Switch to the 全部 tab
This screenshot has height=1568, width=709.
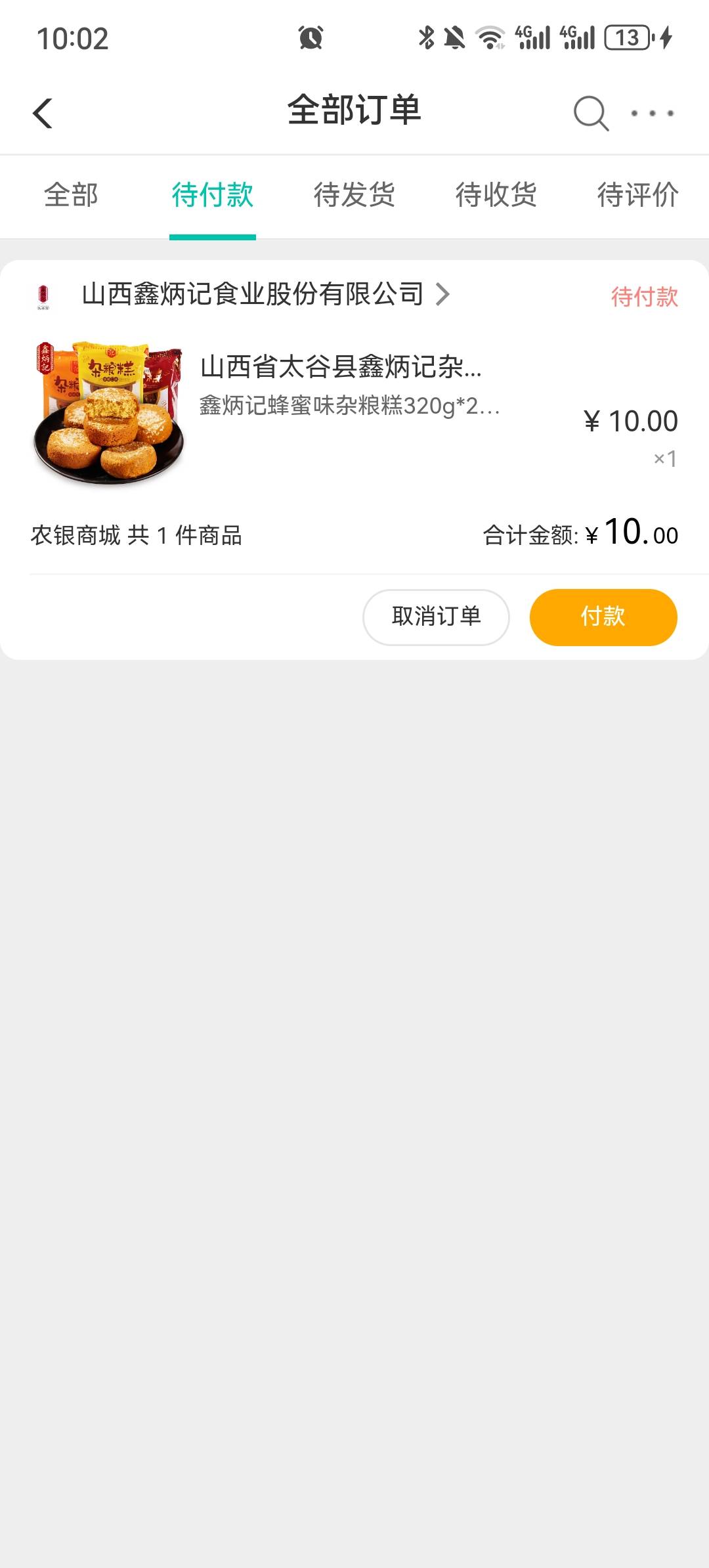click(71, 195)
